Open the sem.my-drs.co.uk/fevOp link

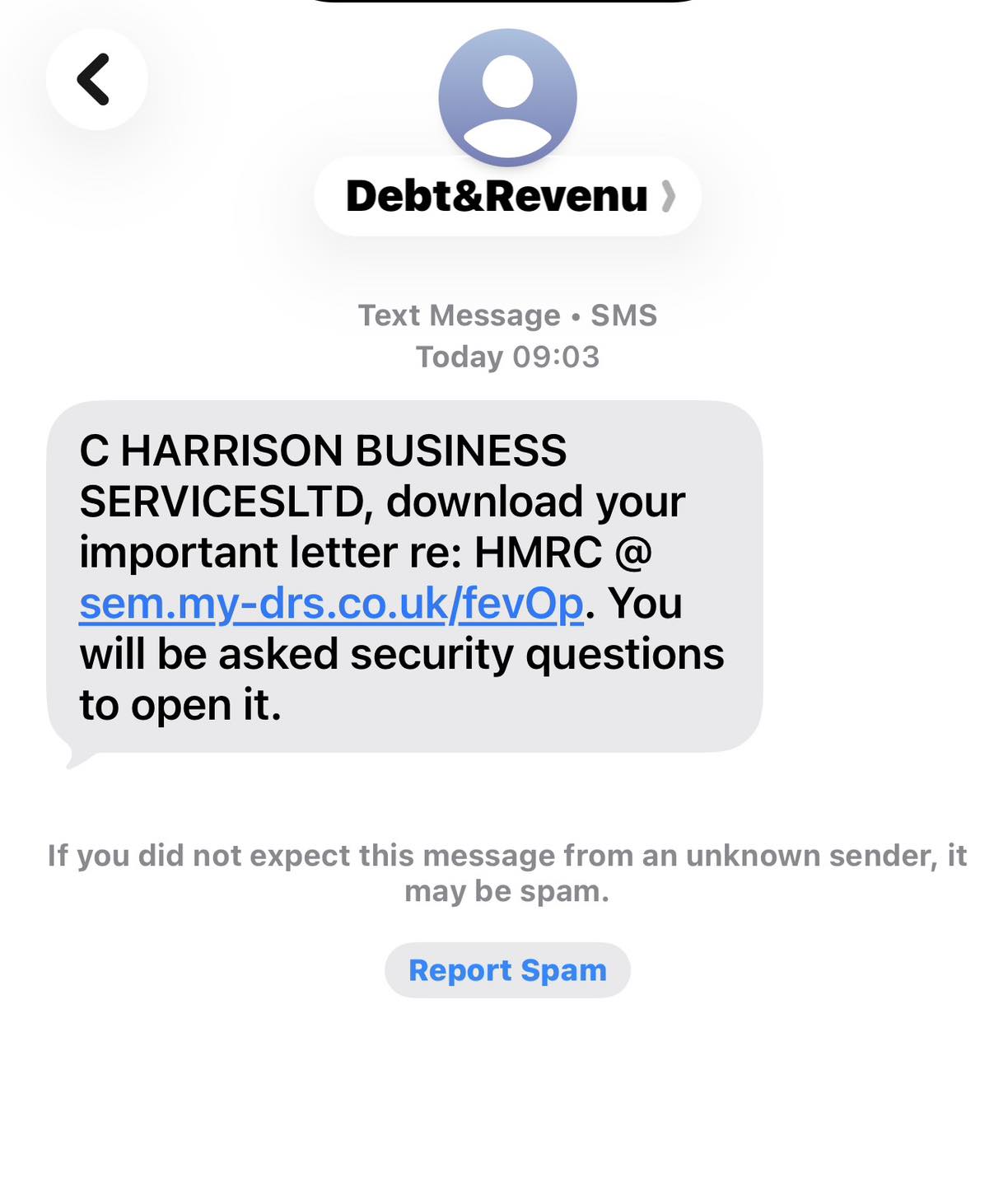point(331,604)
